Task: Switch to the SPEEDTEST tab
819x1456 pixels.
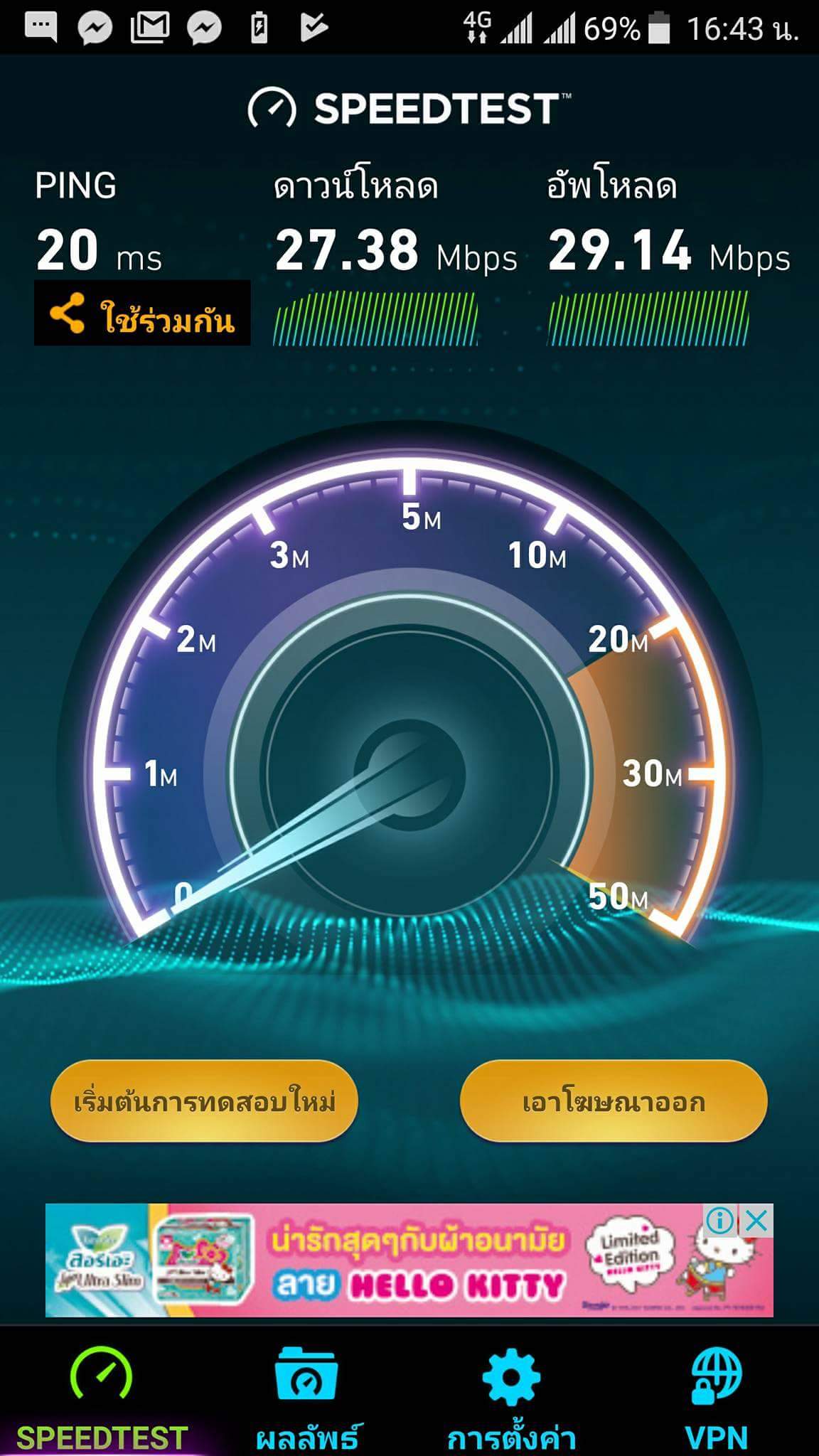Action: tap(102, 1398)
